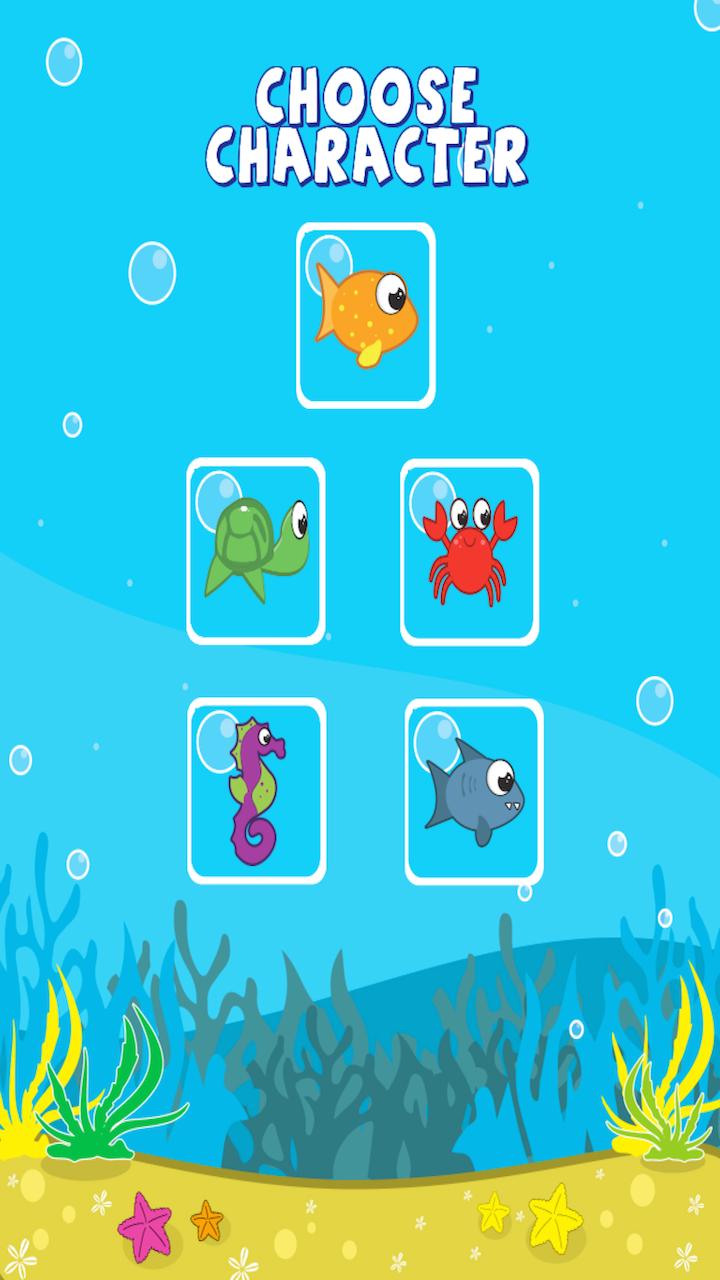720x1280 pixels.
Task: Select the orange fish character
Action: 366,315
